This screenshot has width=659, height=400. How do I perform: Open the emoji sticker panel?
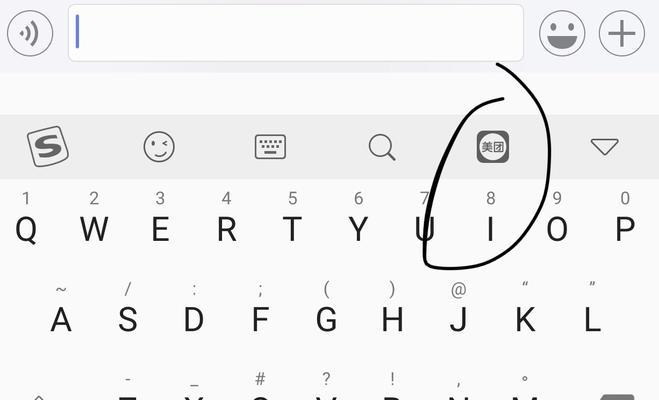pos(562,33)
